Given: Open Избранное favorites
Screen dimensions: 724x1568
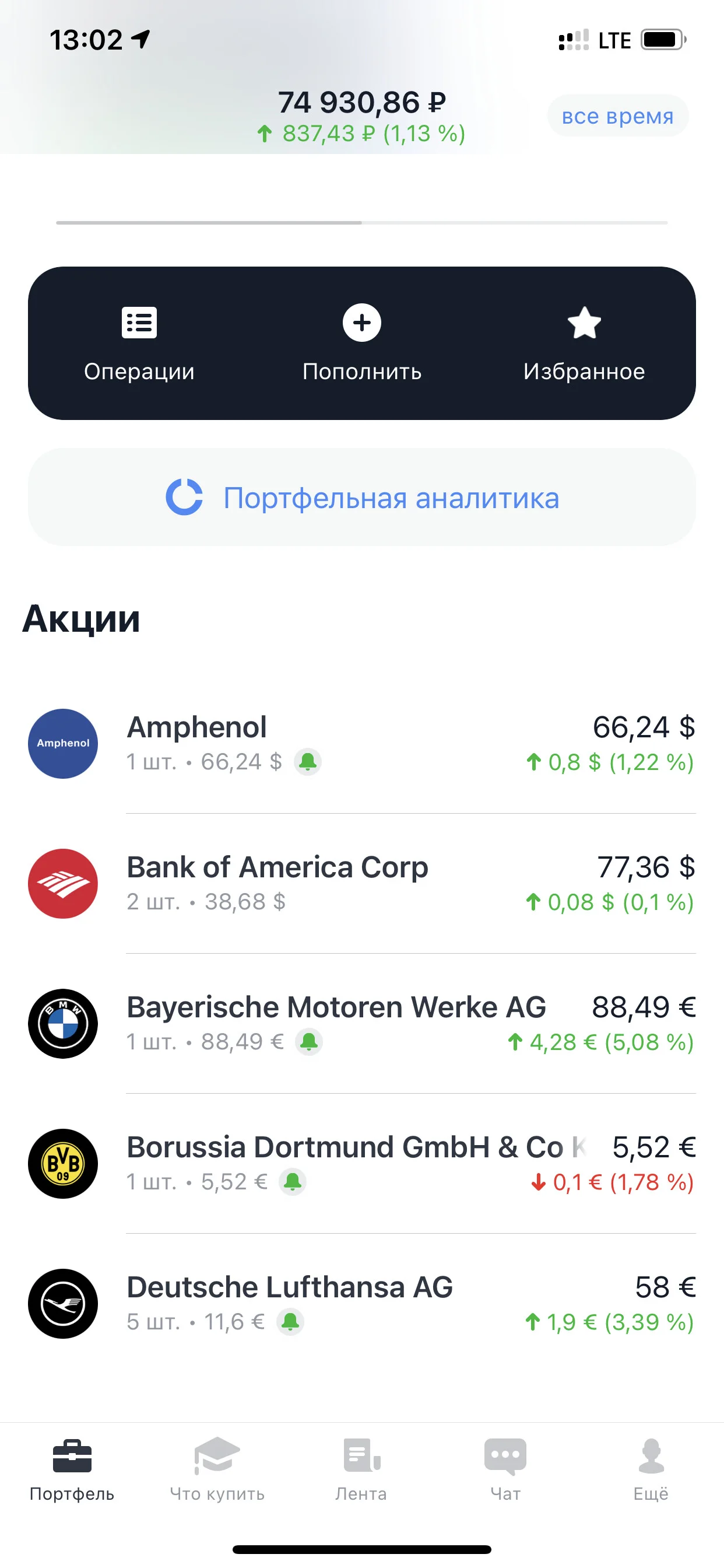Looking at the screenshot, I should [x=584, y=344].
